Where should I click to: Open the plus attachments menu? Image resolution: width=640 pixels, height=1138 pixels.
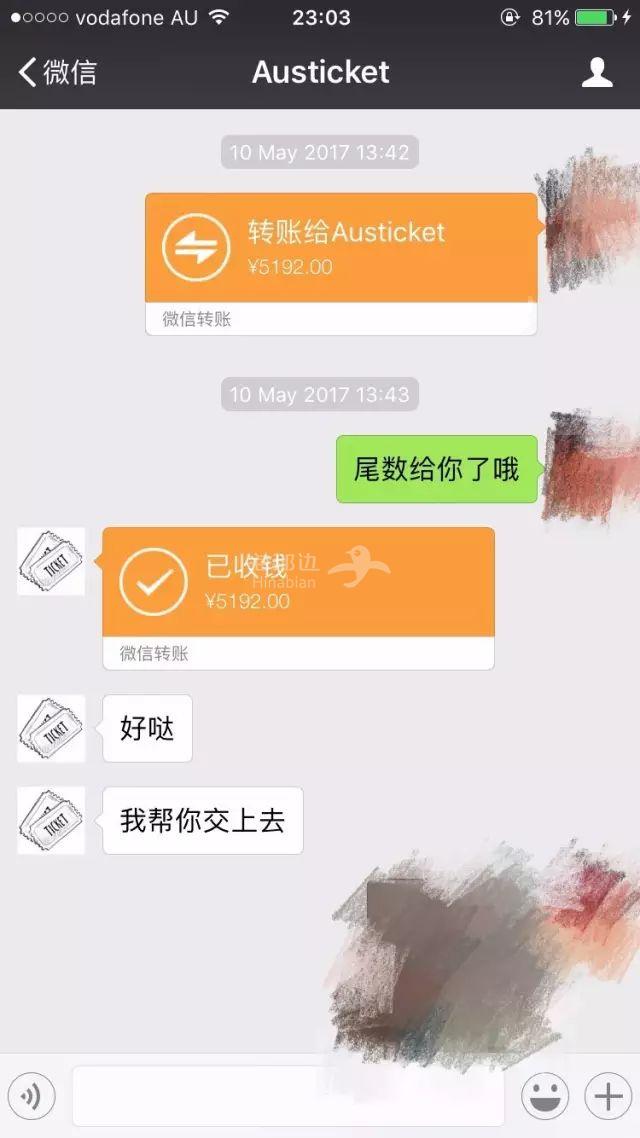(608, 1097)
